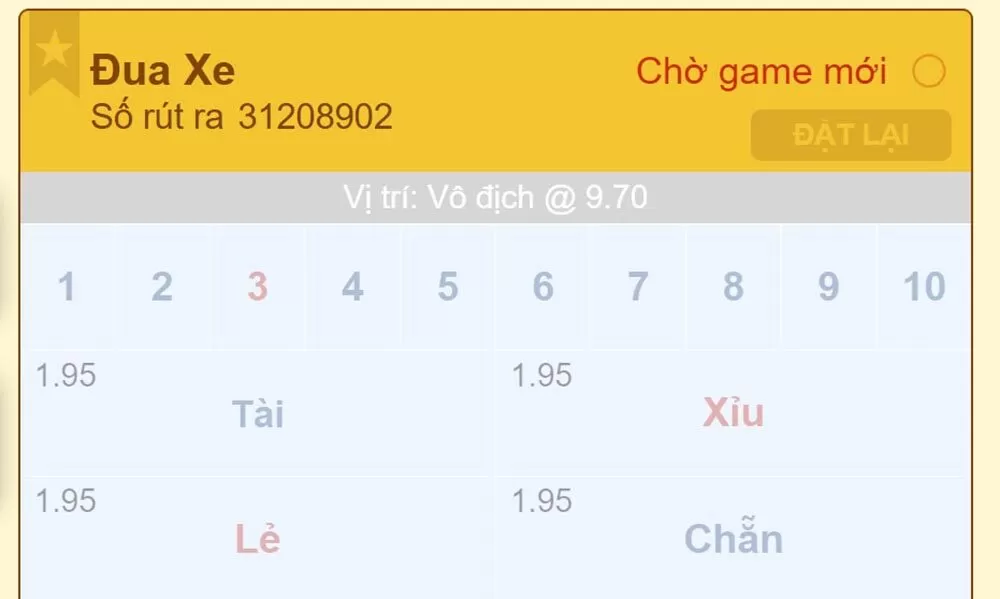1000x599 pixels.
Task: Select the Tài bet at 1.95
Action: pos(258,412)
